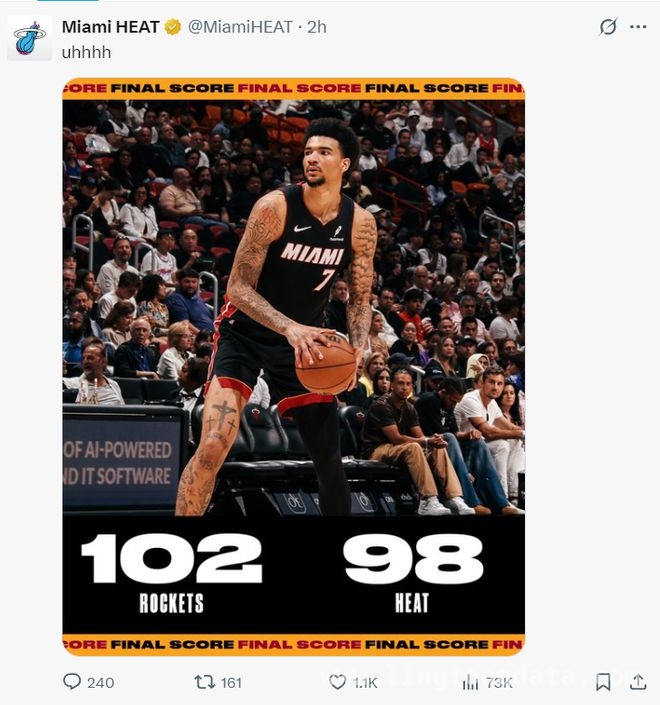Repost the Miami HEAT tweet
Image resolution: width=660 pixels, height=705 pixels.
point(205,682)
